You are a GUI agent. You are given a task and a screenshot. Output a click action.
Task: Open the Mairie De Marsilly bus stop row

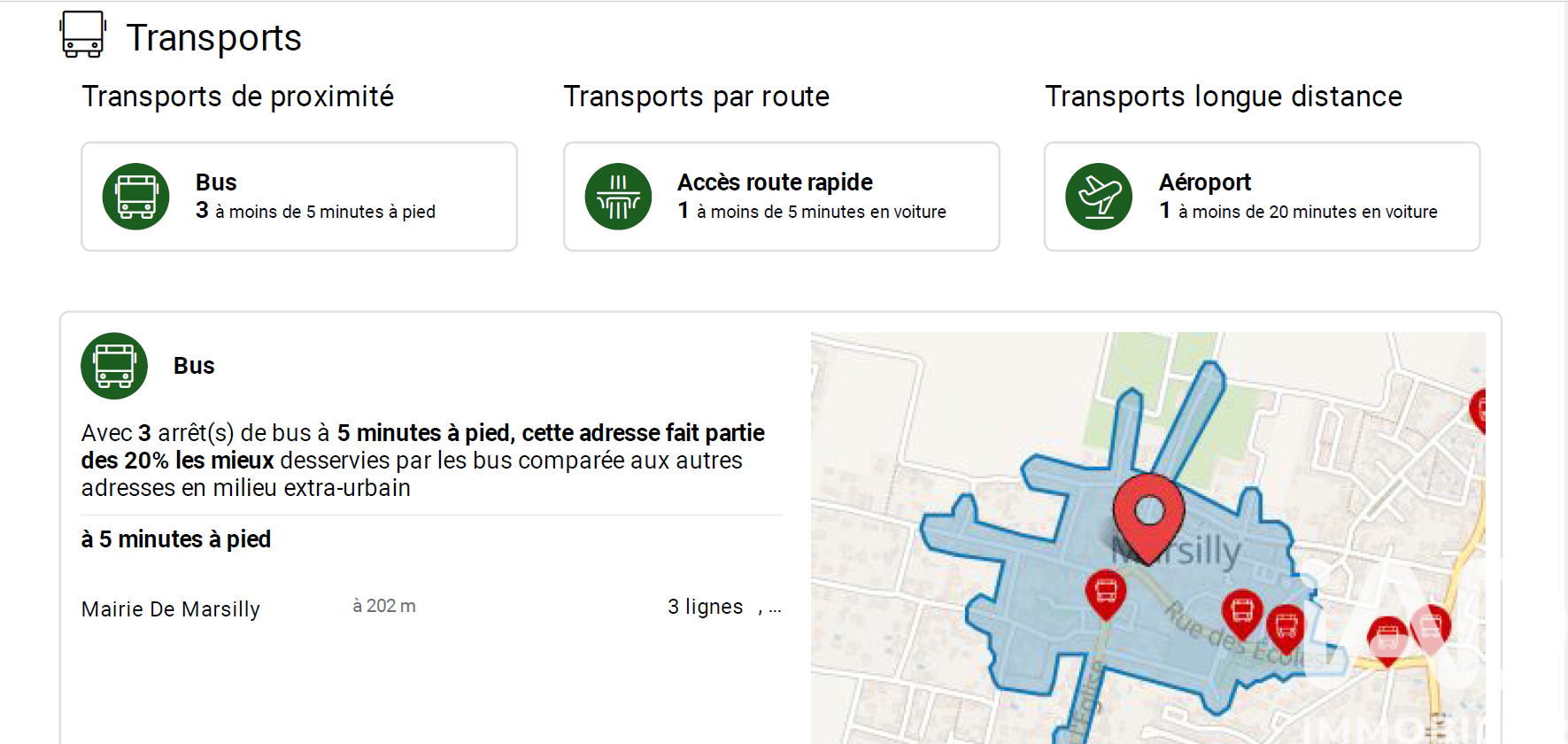click(x=171, y=609)
